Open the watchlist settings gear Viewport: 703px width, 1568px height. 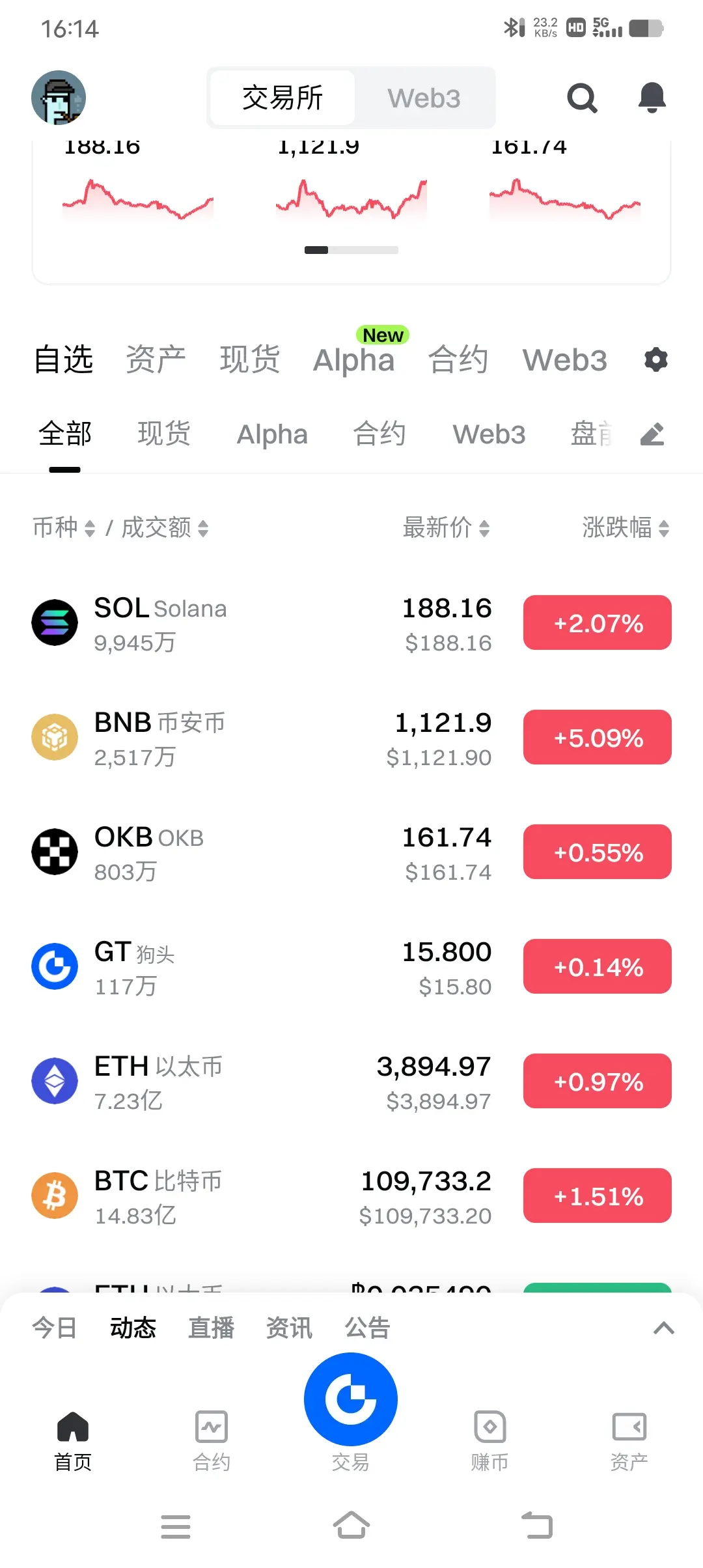point(655,359)
